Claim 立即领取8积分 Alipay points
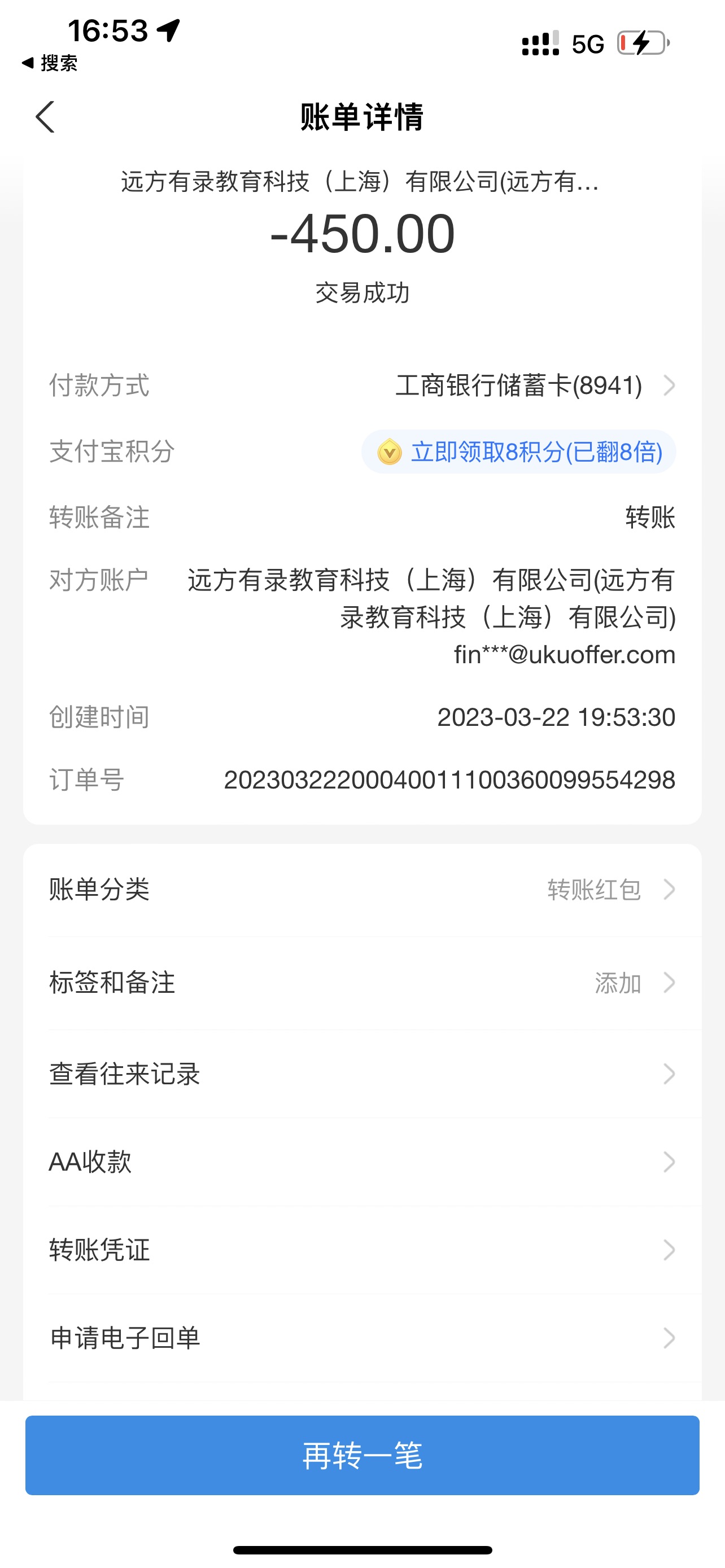Image resolution: width=725 pixels, height=1568 pixels. (519, 452)
